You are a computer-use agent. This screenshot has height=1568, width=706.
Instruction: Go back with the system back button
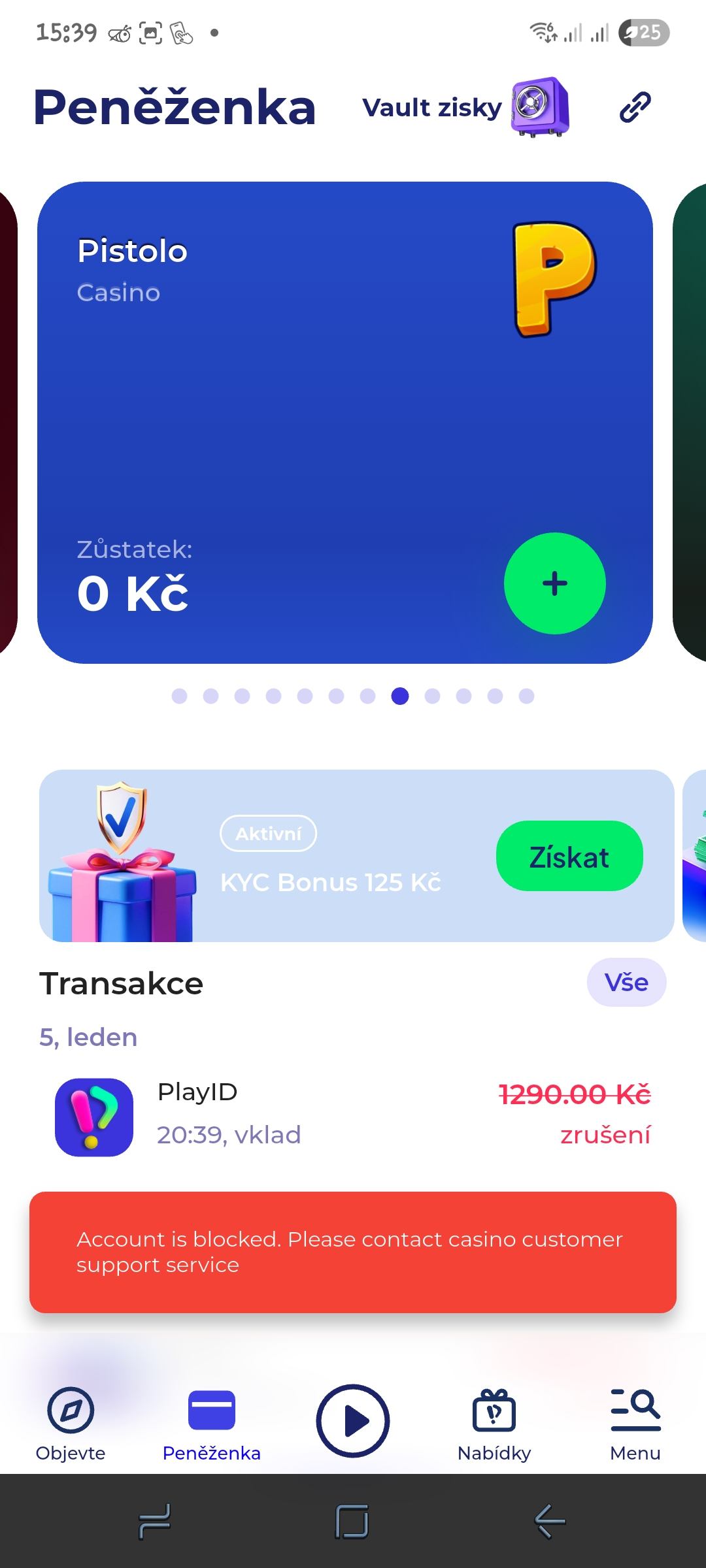(550, 1522)
